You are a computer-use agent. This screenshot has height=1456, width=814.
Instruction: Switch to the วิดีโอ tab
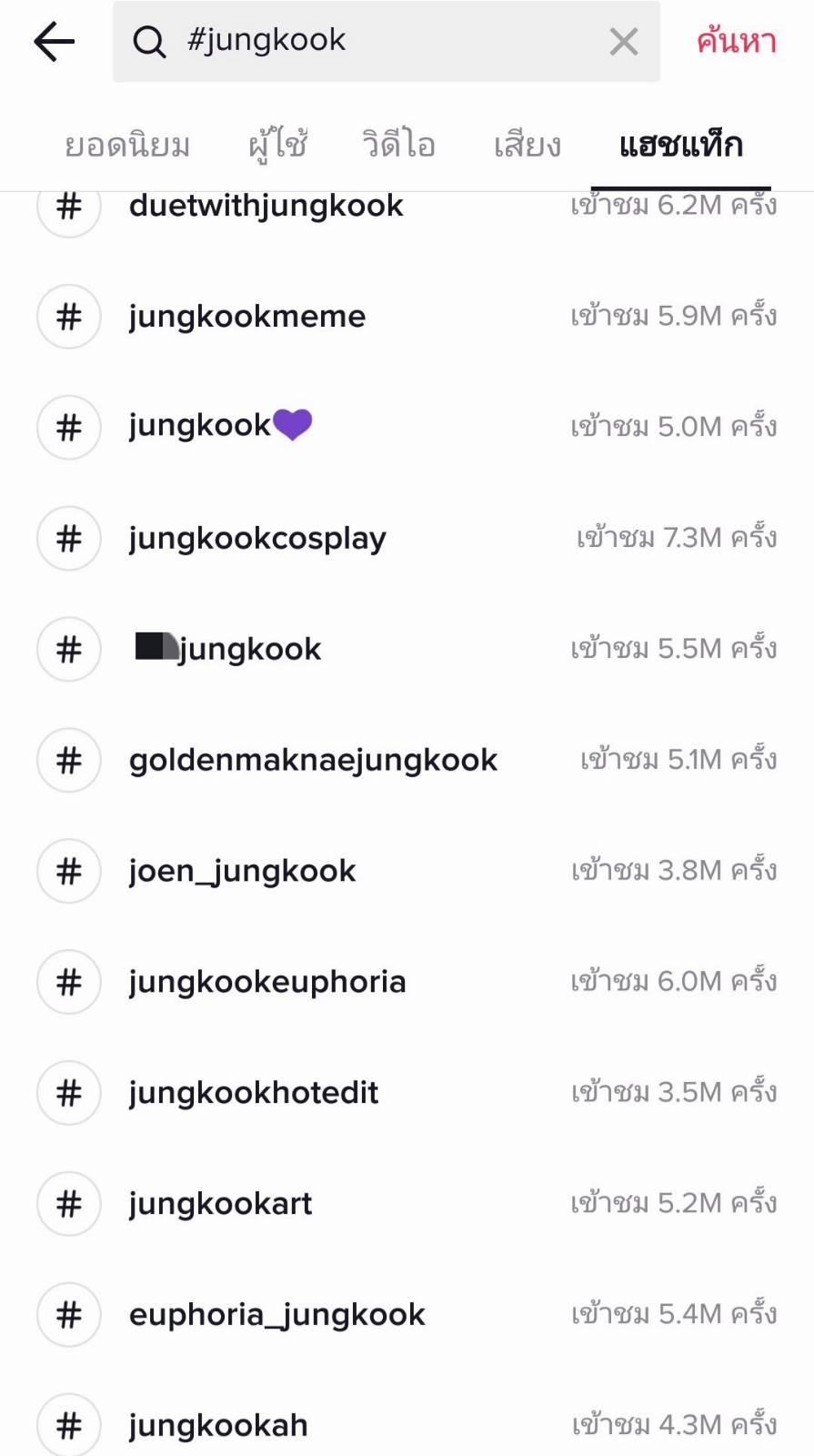[398, 146]
